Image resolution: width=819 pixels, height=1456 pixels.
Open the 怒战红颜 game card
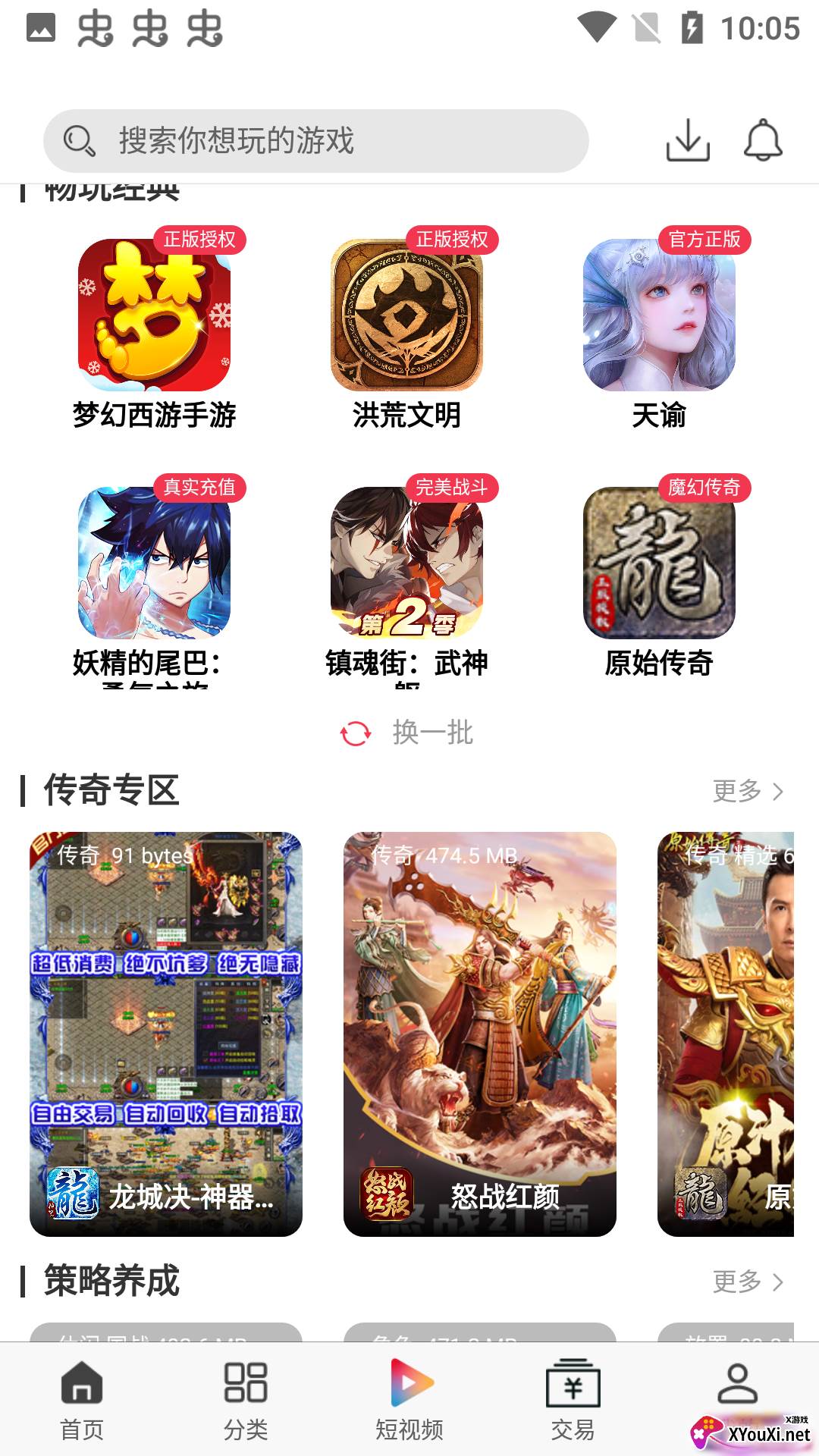coord(479,1034)
